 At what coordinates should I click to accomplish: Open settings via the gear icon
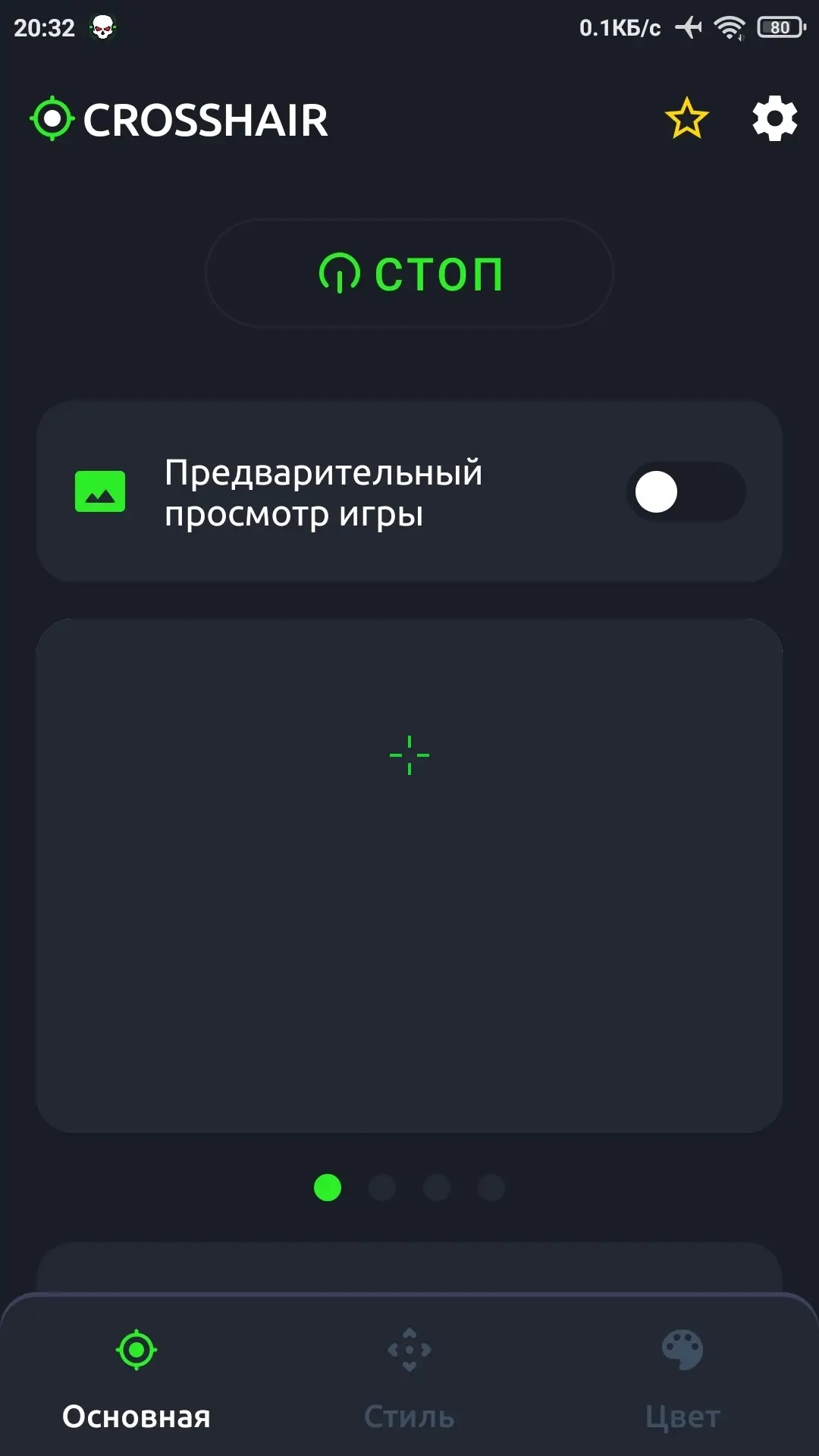pos(774,119)
